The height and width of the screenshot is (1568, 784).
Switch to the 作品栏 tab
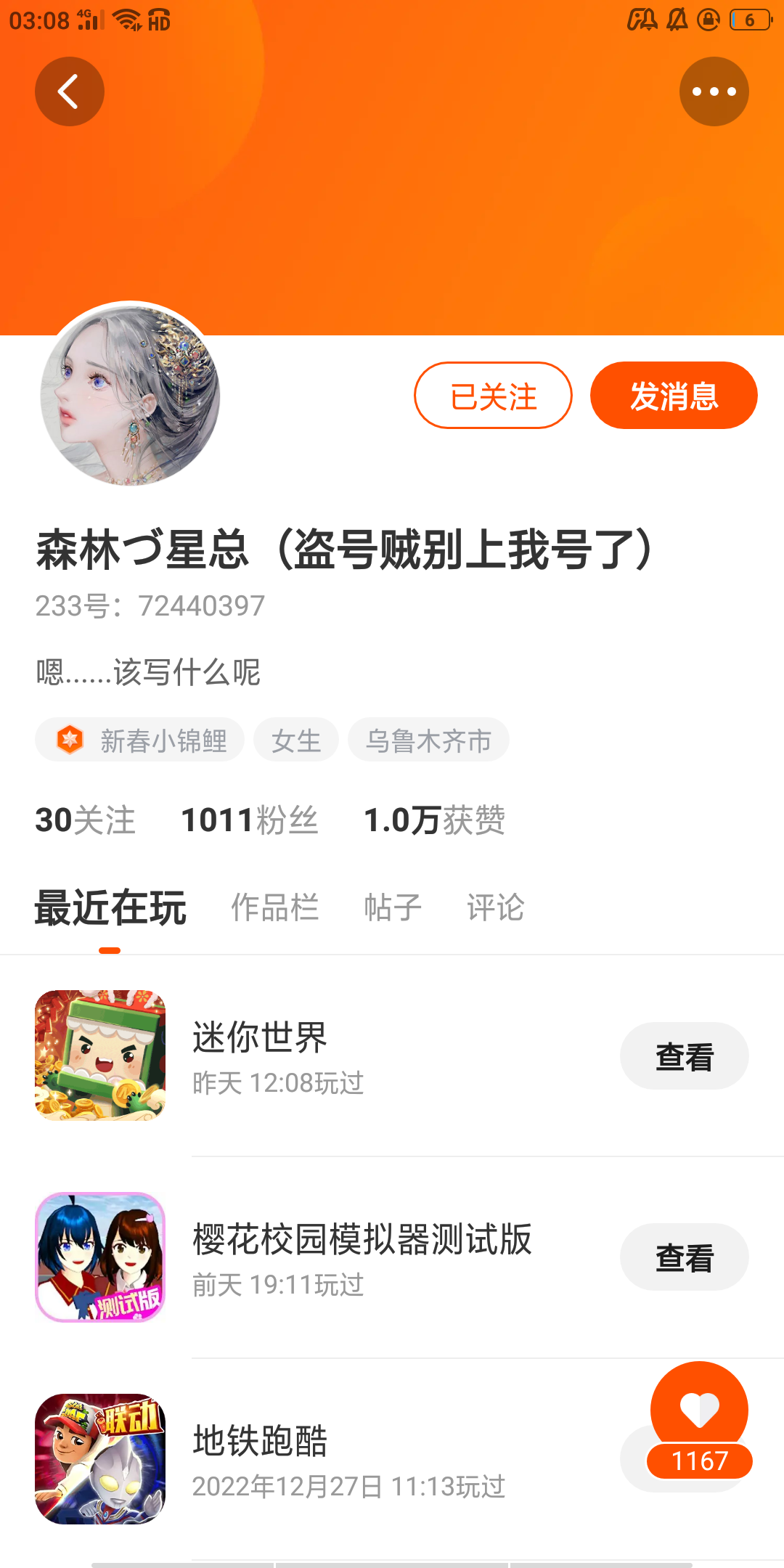click(275, 907)
